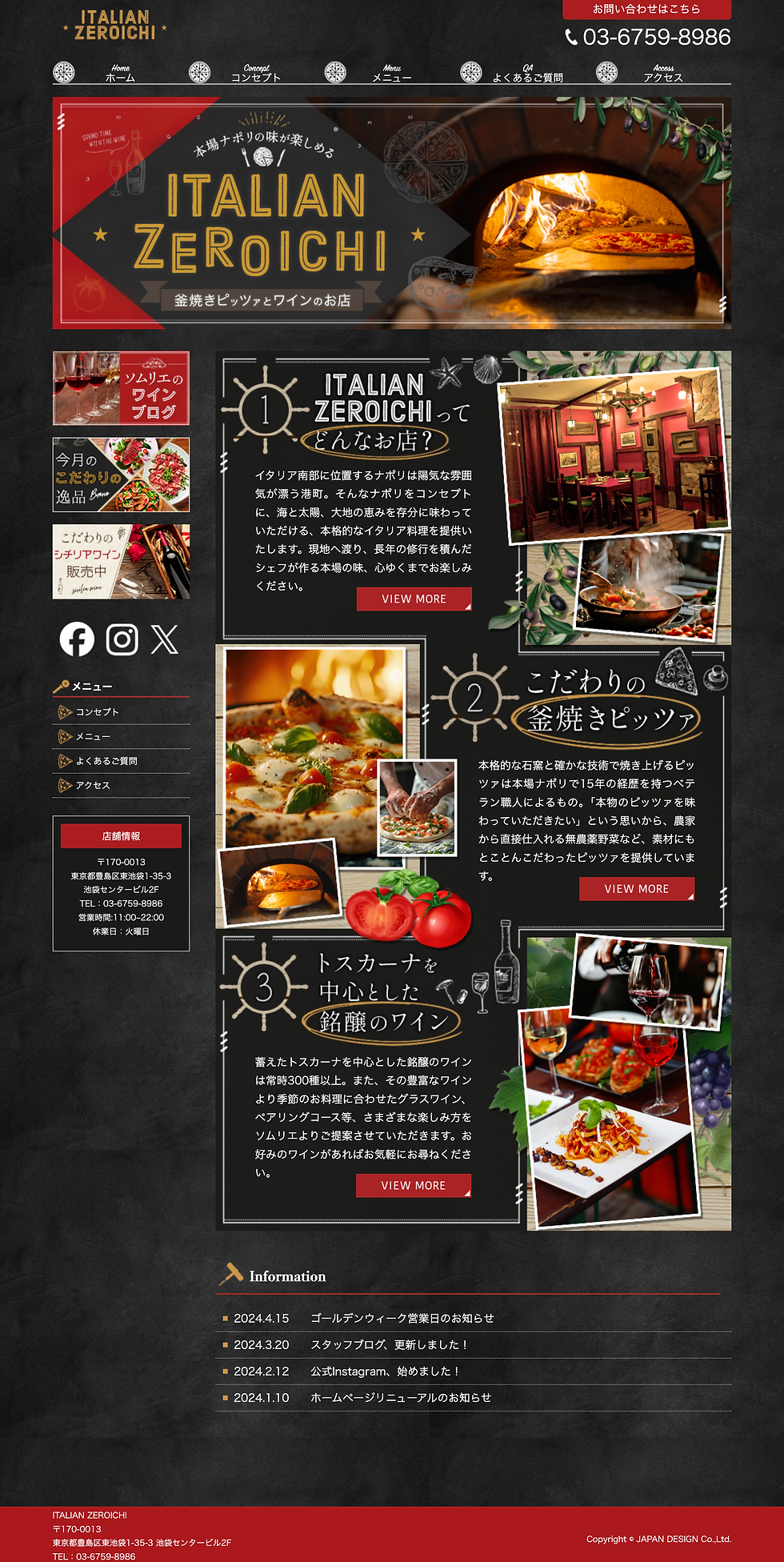Open the 公式Instagram、始めました！ news item
The width and height of the screenshot is (784, 1562).
click(x=385, y=1371)
